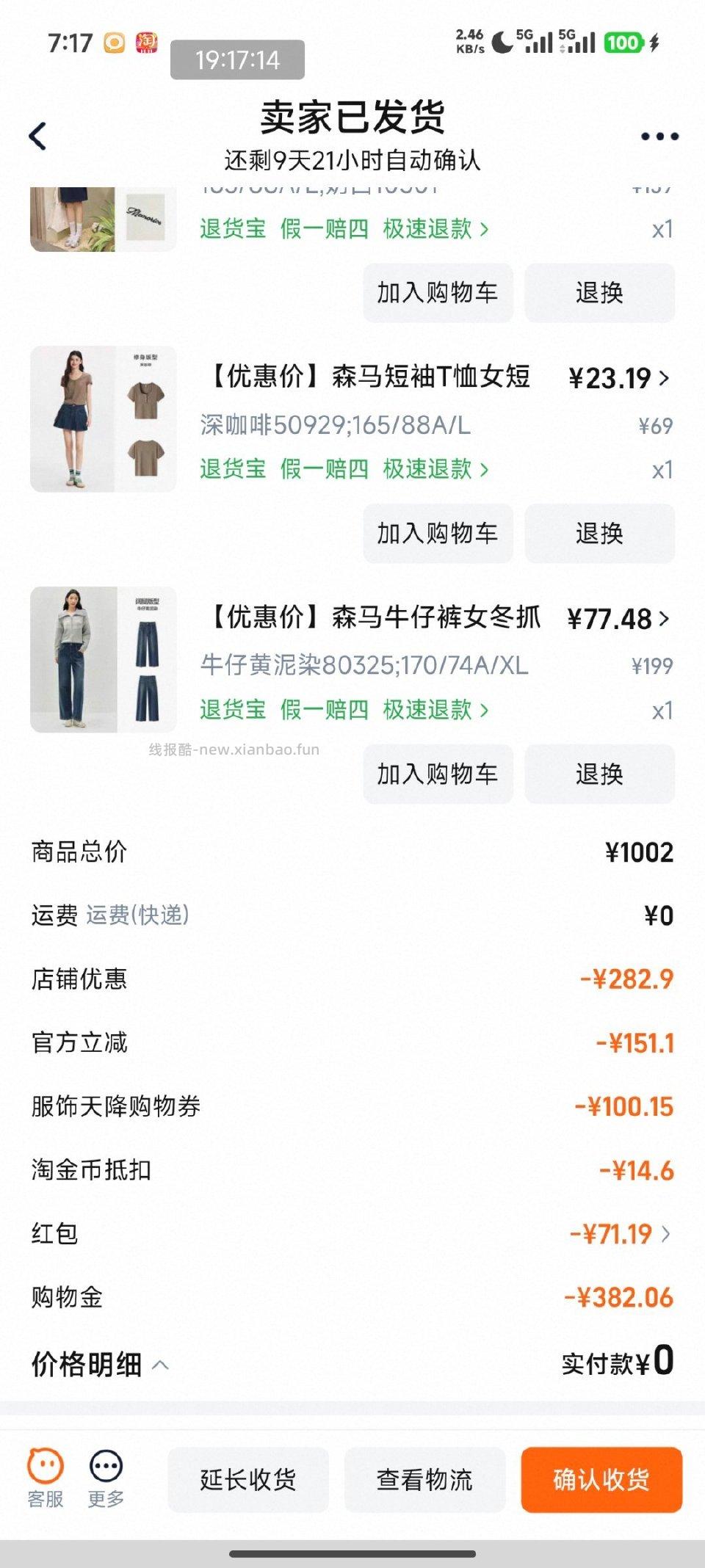Add the 森马短袖T恤 to cart

tap(437, 534)
